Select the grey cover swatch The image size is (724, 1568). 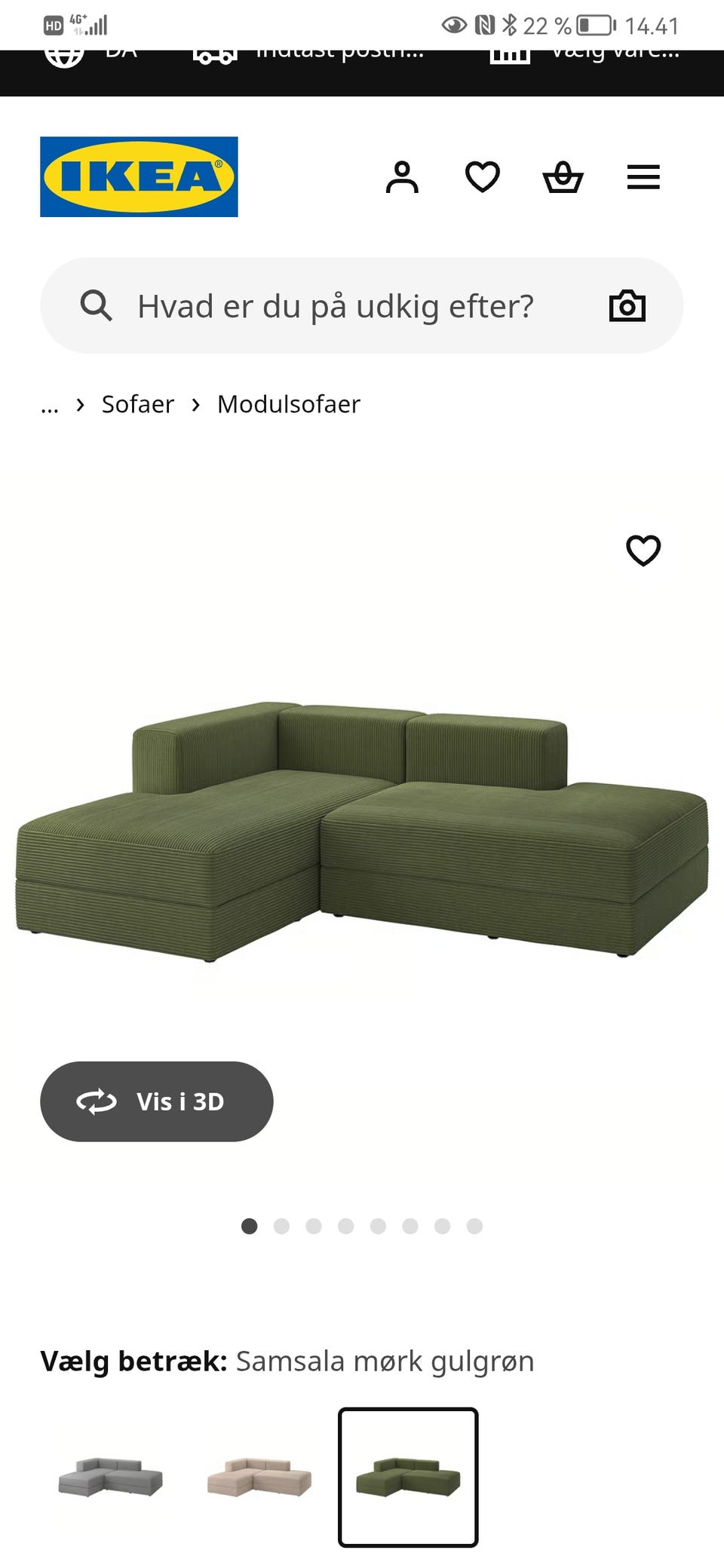[111, 1477]
